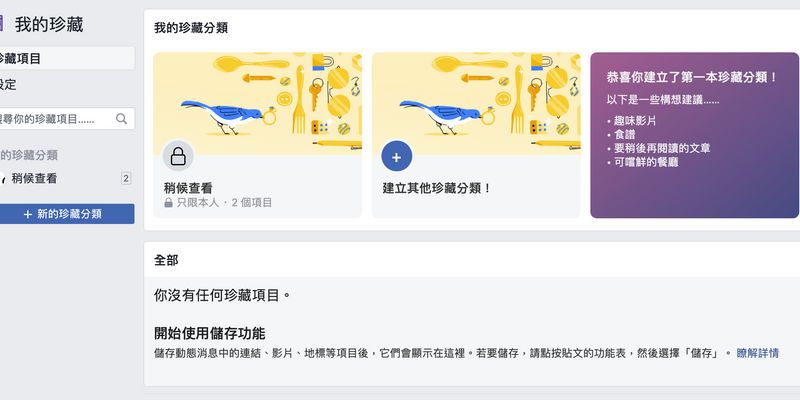Screen dimensions: 800x400
Task: Tap the 建立其他珍藏分類 card
Action: pyautogui.click(x=475, y=135)
